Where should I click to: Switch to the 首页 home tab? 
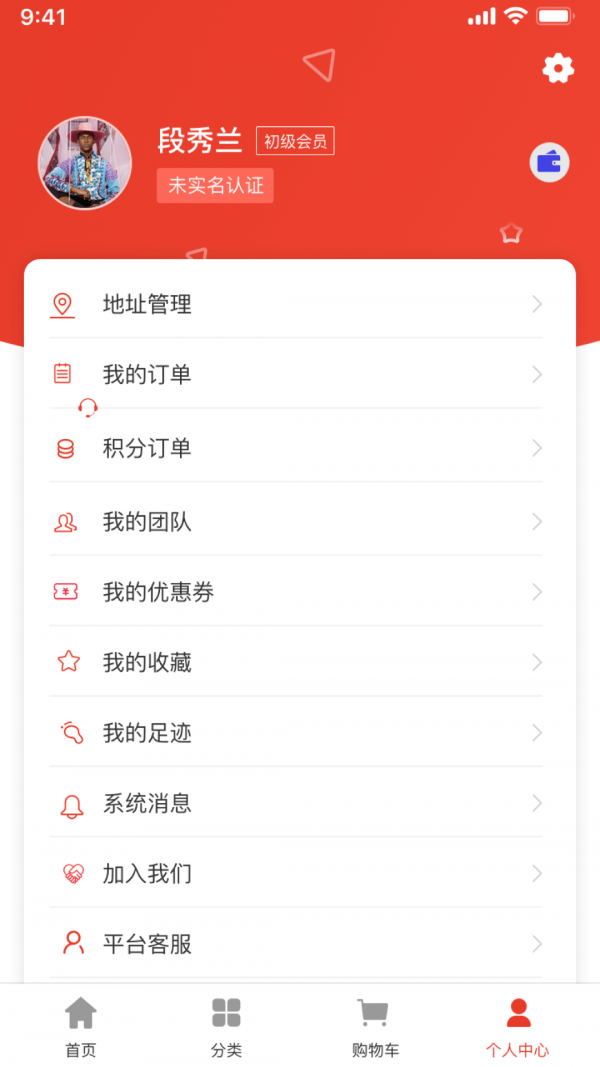pos(81,1027)
